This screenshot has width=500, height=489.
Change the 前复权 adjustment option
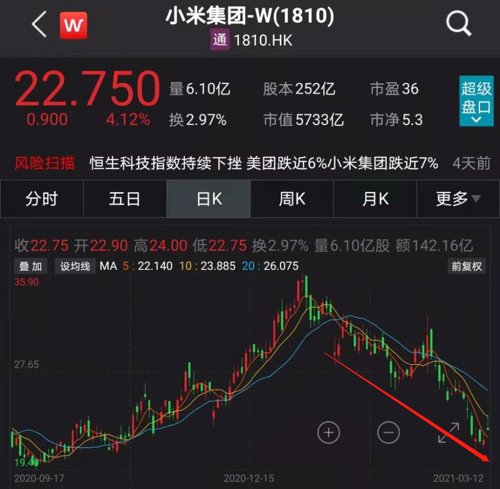[x=467, y=266]
